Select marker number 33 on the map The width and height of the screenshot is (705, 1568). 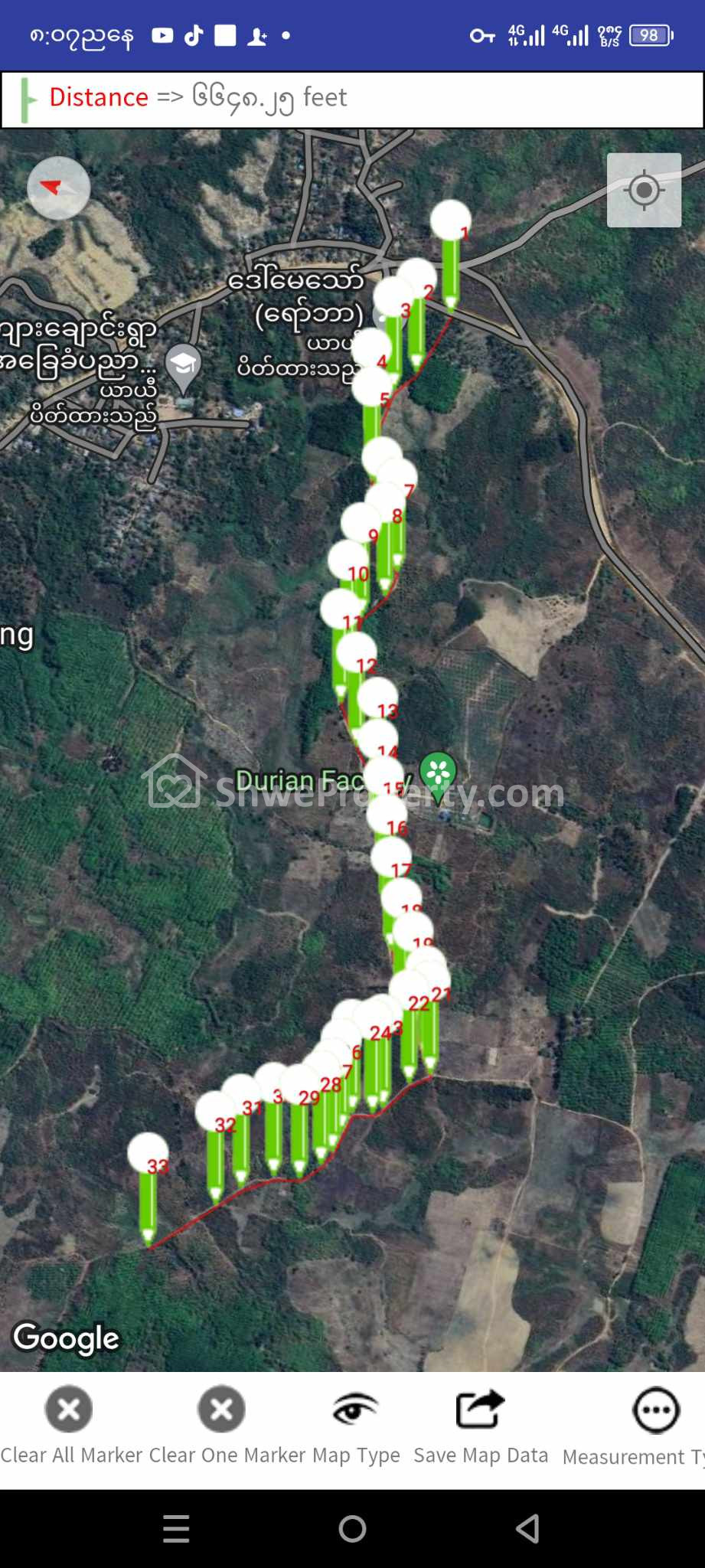[148, 1155]
